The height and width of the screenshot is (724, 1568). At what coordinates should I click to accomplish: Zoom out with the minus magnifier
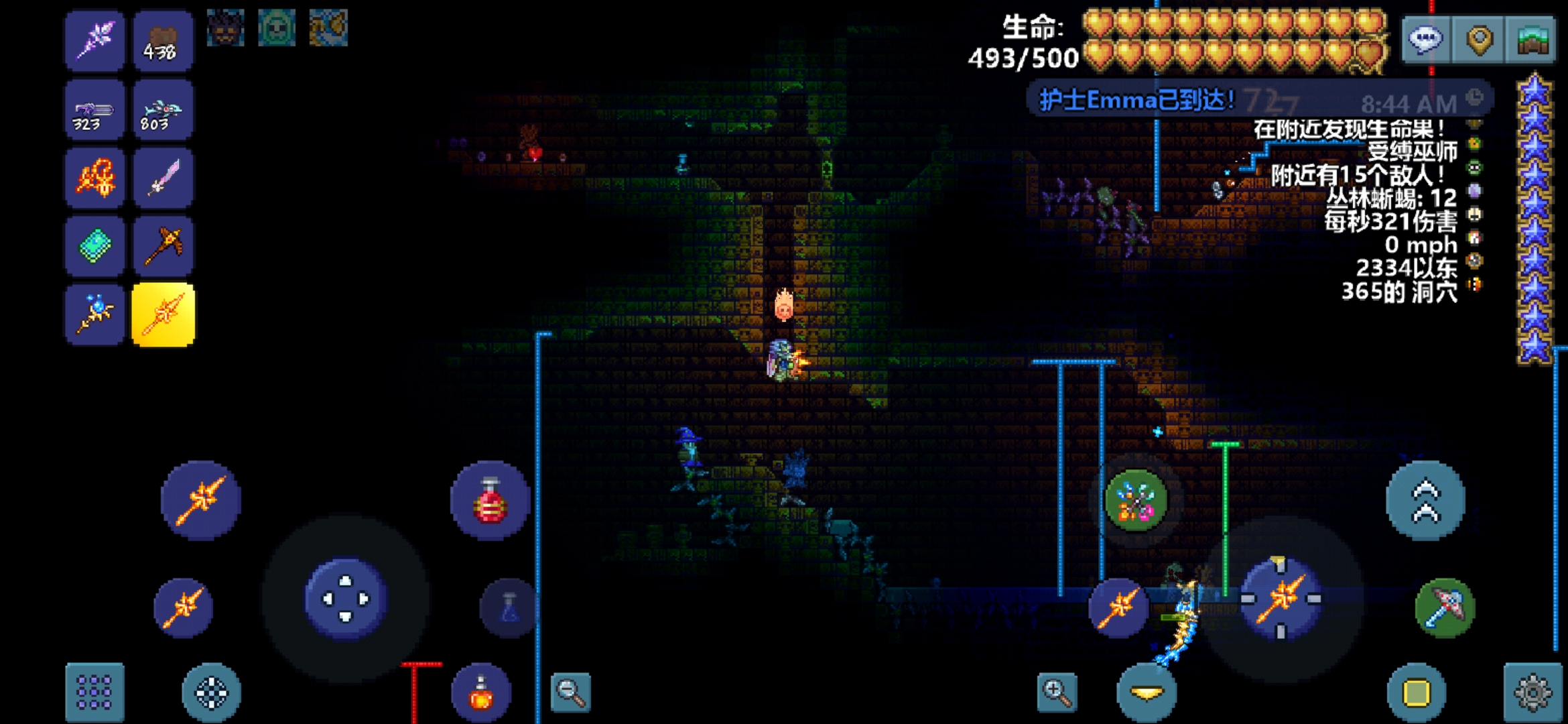point(570,692)
